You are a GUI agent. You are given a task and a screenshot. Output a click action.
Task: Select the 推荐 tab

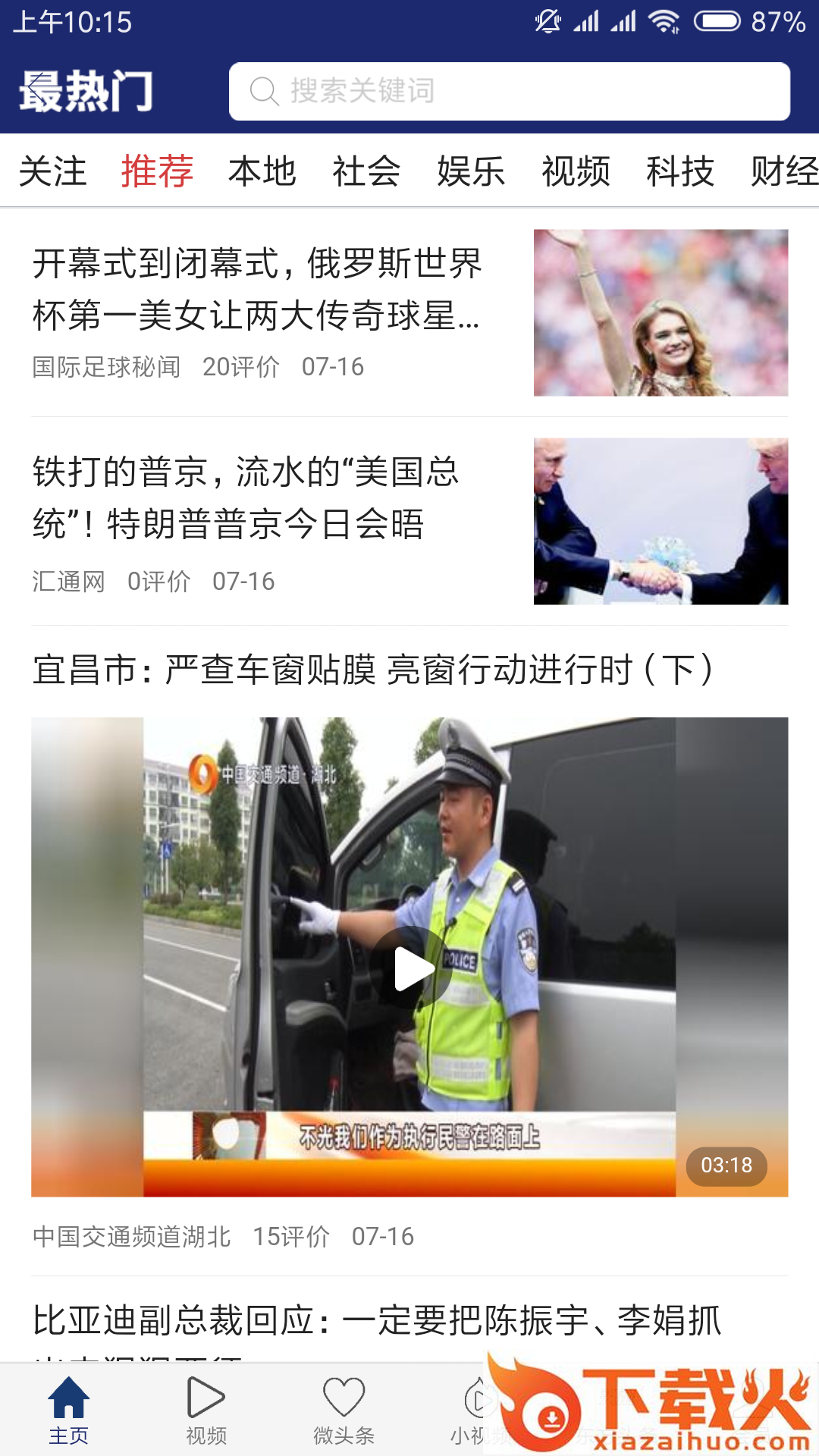157,171
